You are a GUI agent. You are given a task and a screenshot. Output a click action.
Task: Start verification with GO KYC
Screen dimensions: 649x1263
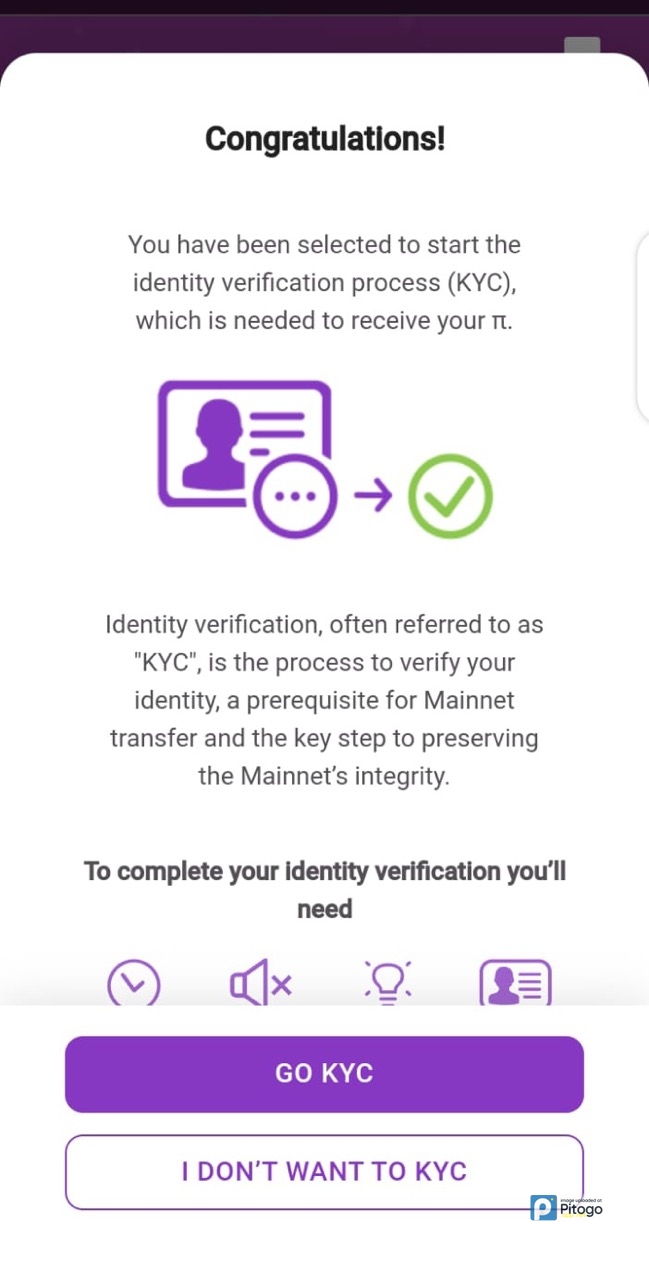pos(324,1074)
